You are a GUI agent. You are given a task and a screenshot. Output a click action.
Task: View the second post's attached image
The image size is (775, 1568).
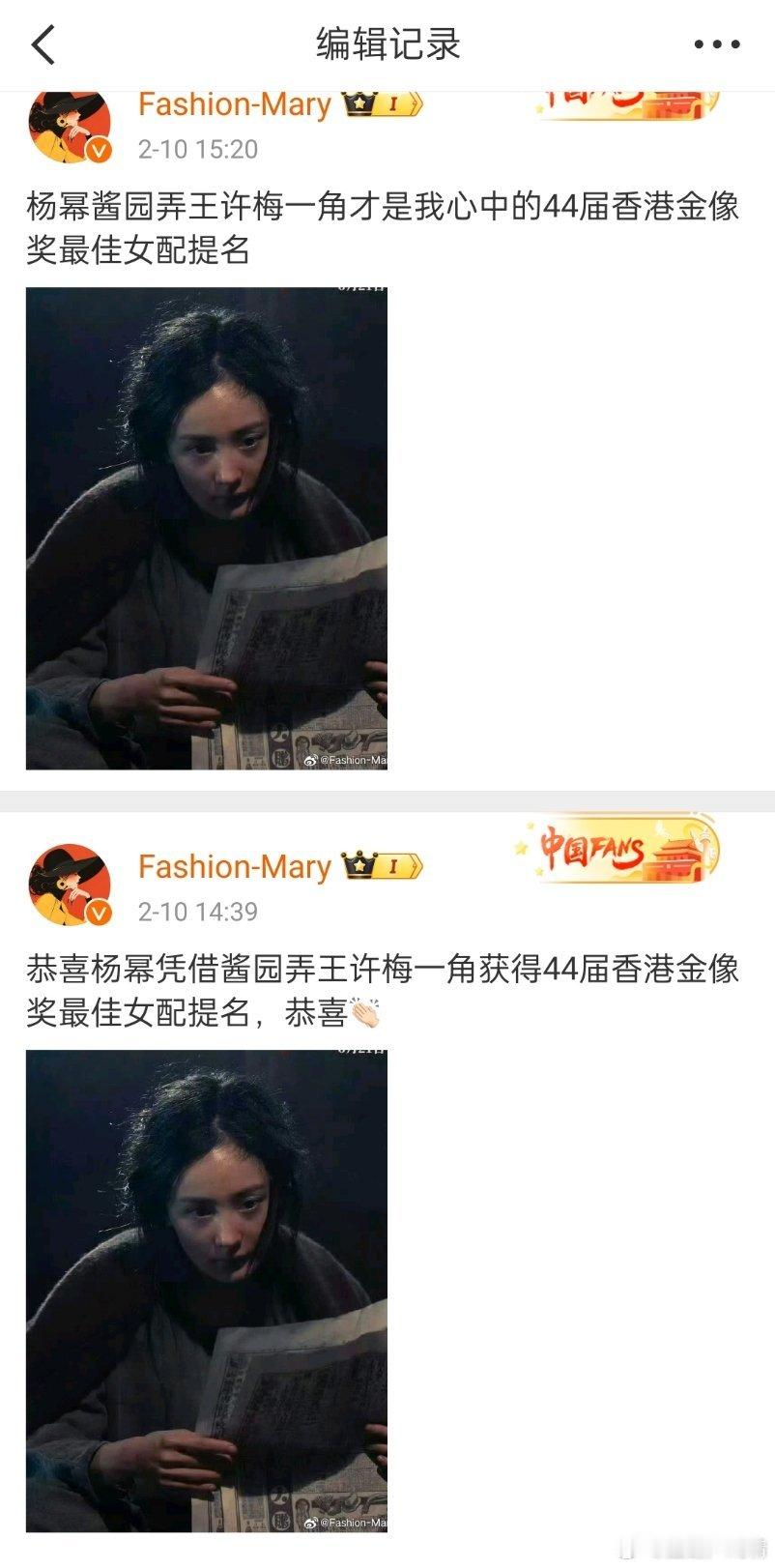207,1295
